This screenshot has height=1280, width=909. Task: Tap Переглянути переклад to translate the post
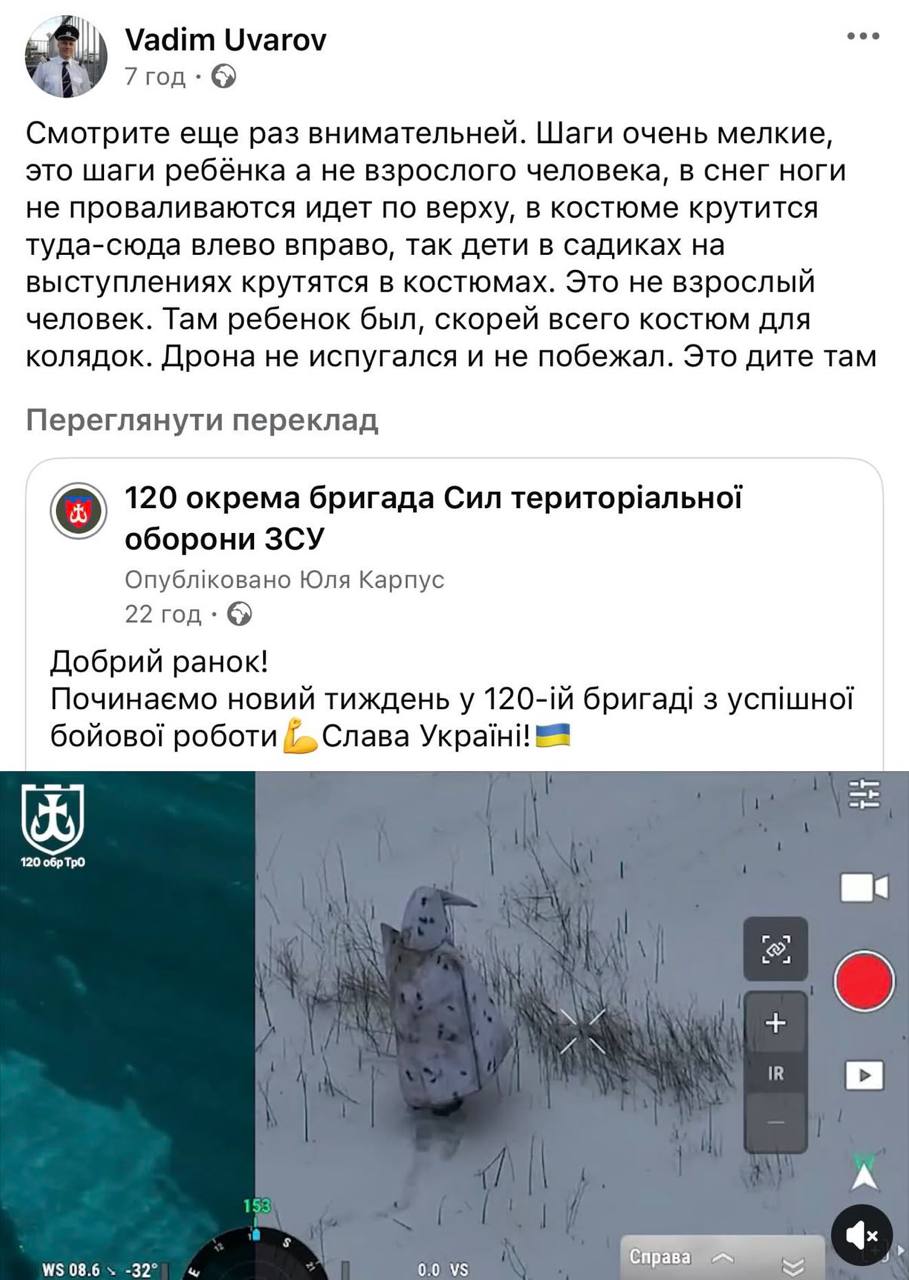point(201,420)
